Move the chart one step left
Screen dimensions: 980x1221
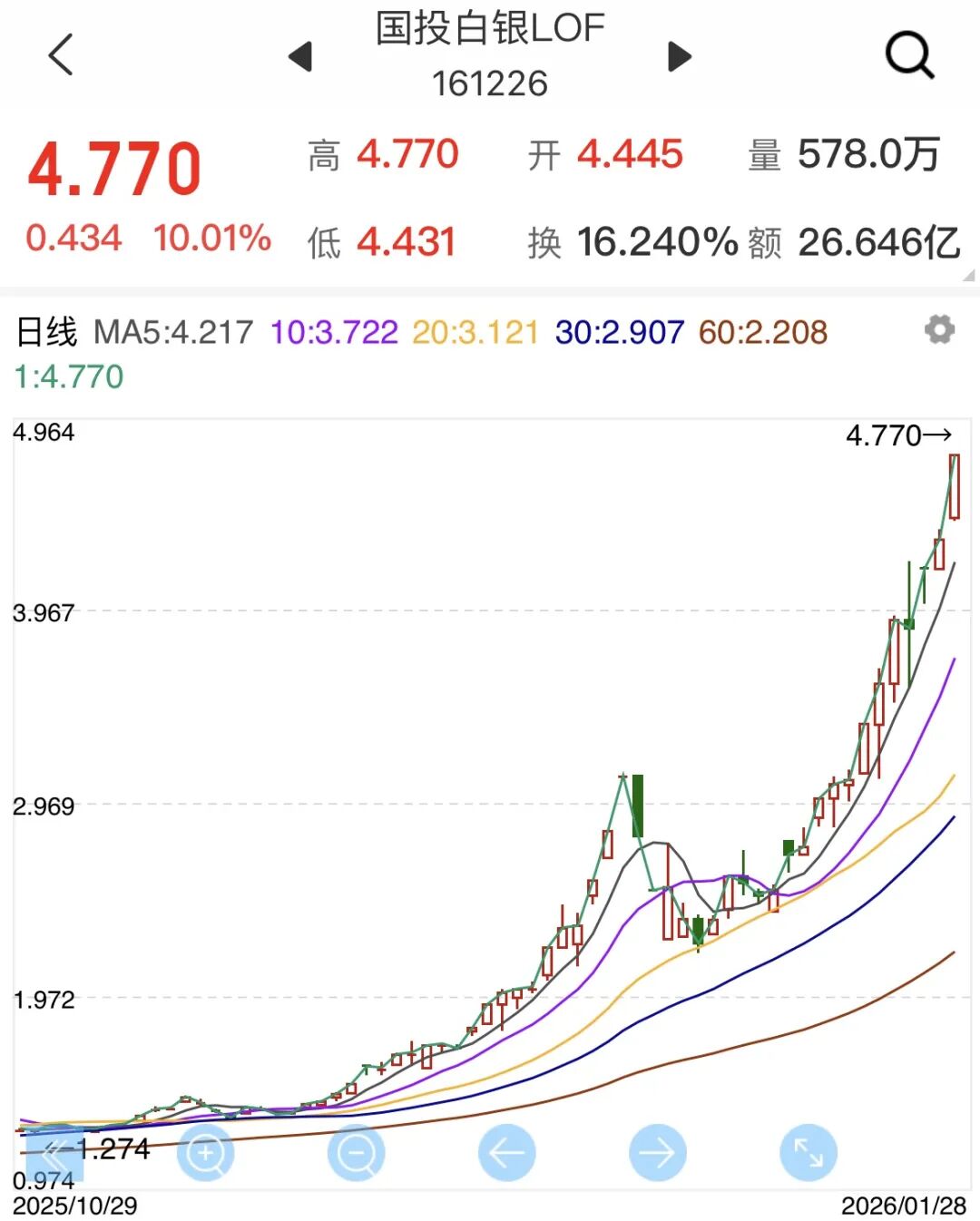click(507, 1153)
